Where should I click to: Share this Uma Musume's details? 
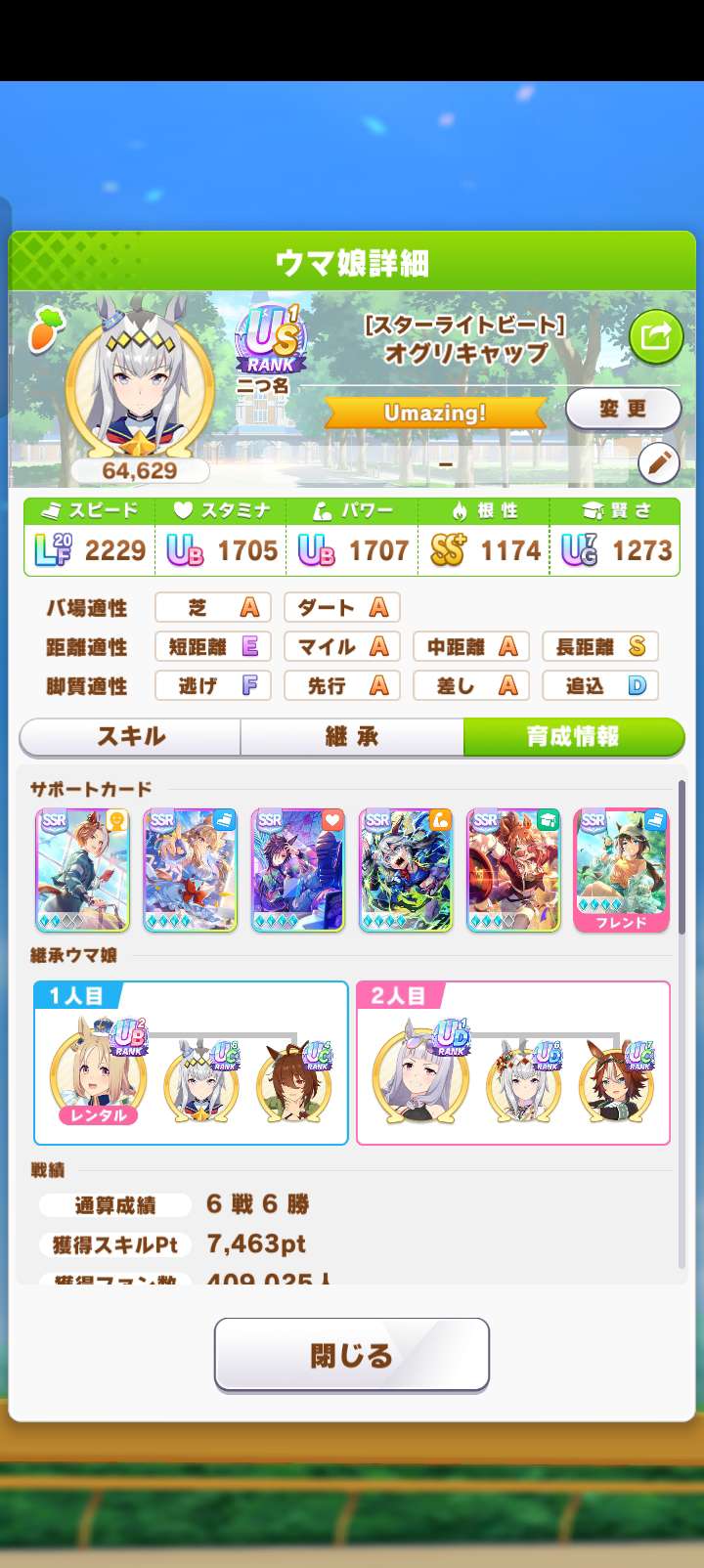655,338
